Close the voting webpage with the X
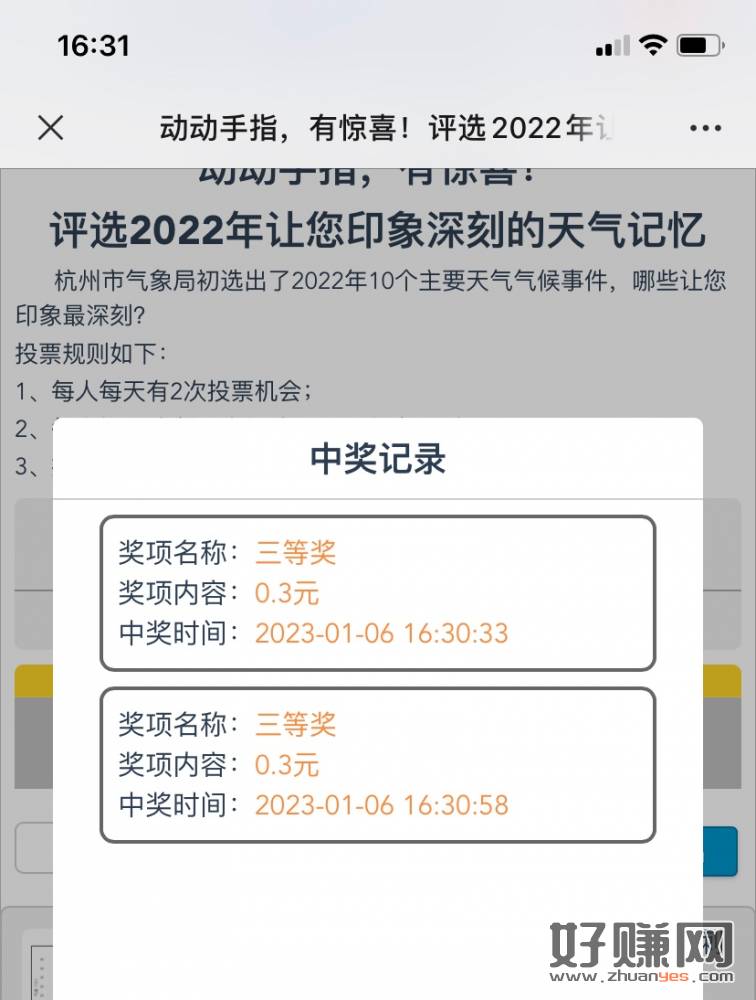This screenshot has width=756, height=1000. (x=50, y=128)
